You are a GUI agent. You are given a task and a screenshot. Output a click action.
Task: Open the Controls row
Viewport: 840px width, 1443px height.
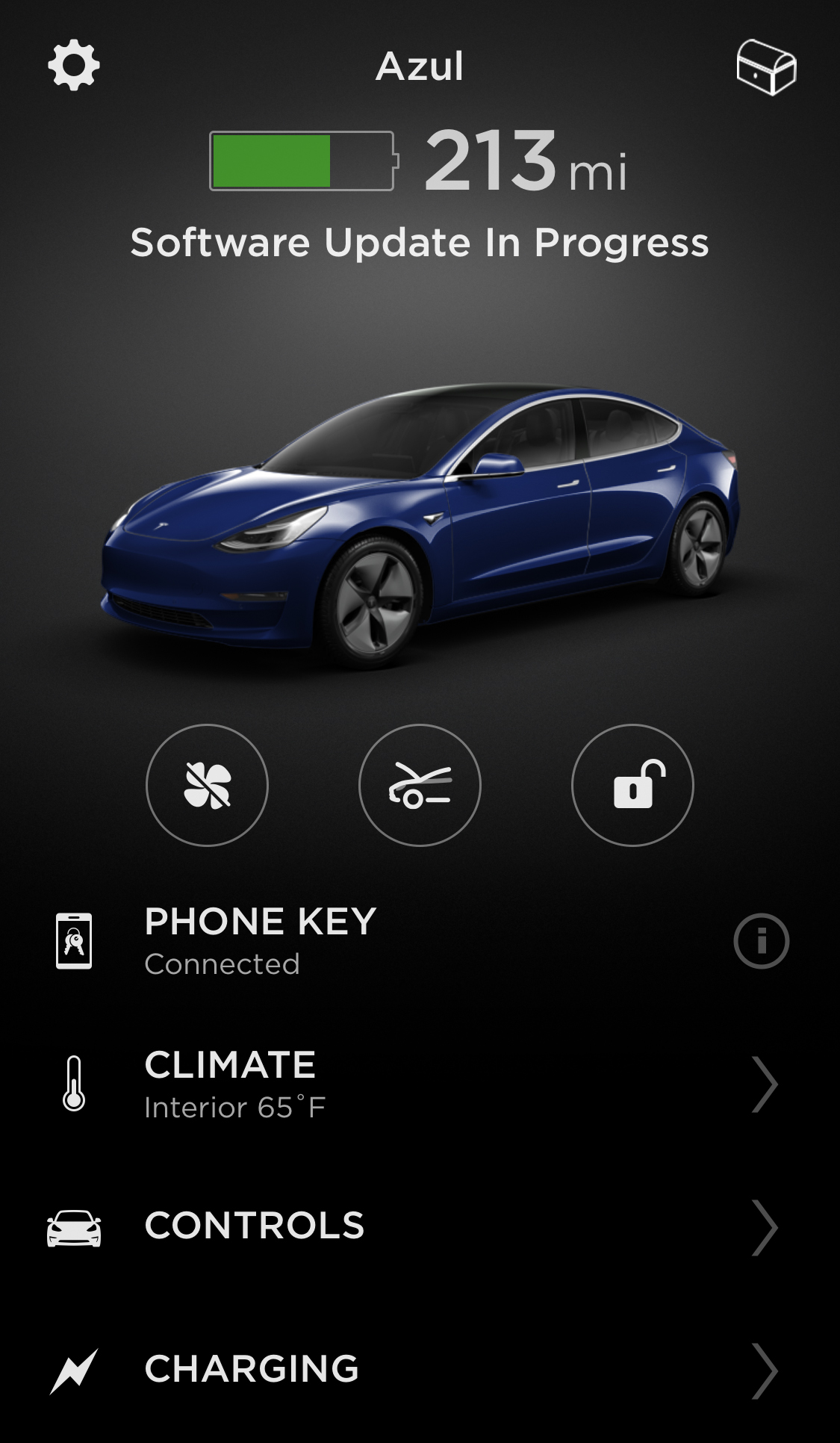420,1227
